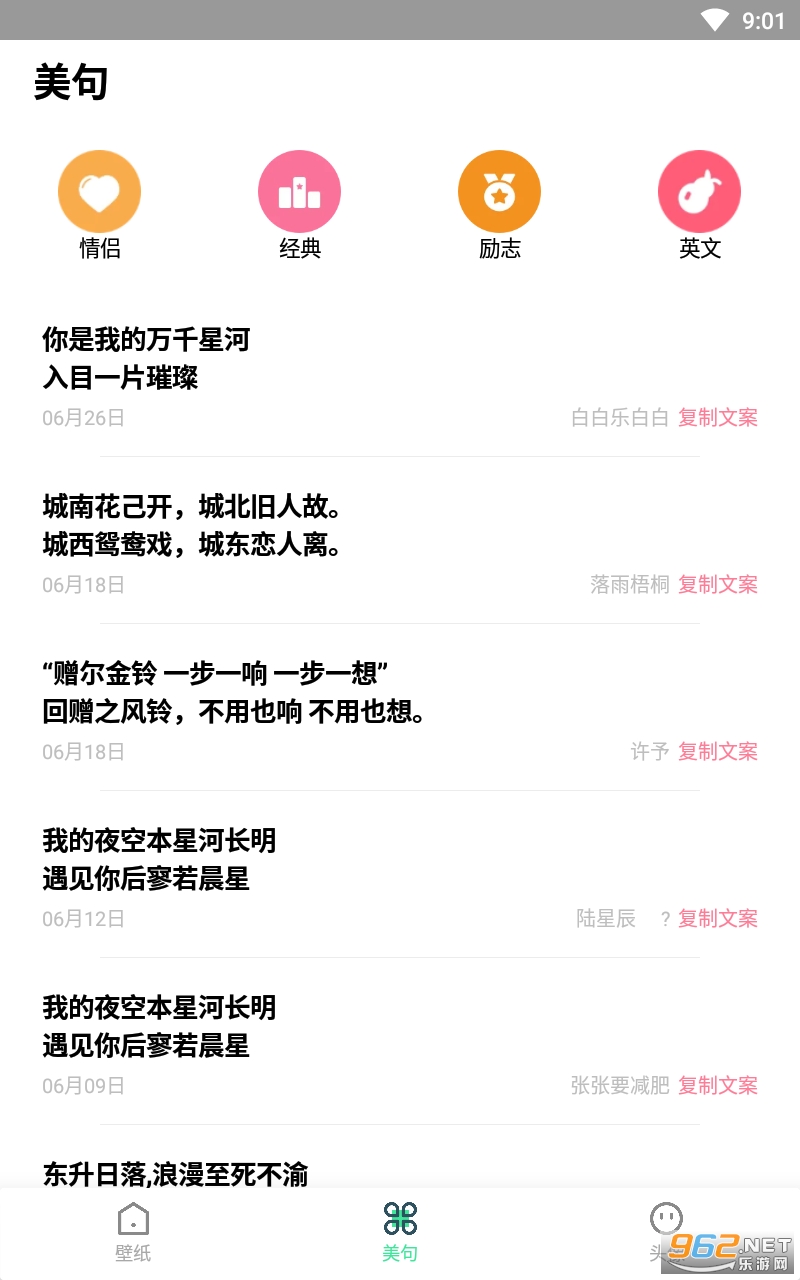Copy the quote by 落雨梧桐
Image resolution: width=800 pixels, height=1280 pixels.
pos(718,585)
